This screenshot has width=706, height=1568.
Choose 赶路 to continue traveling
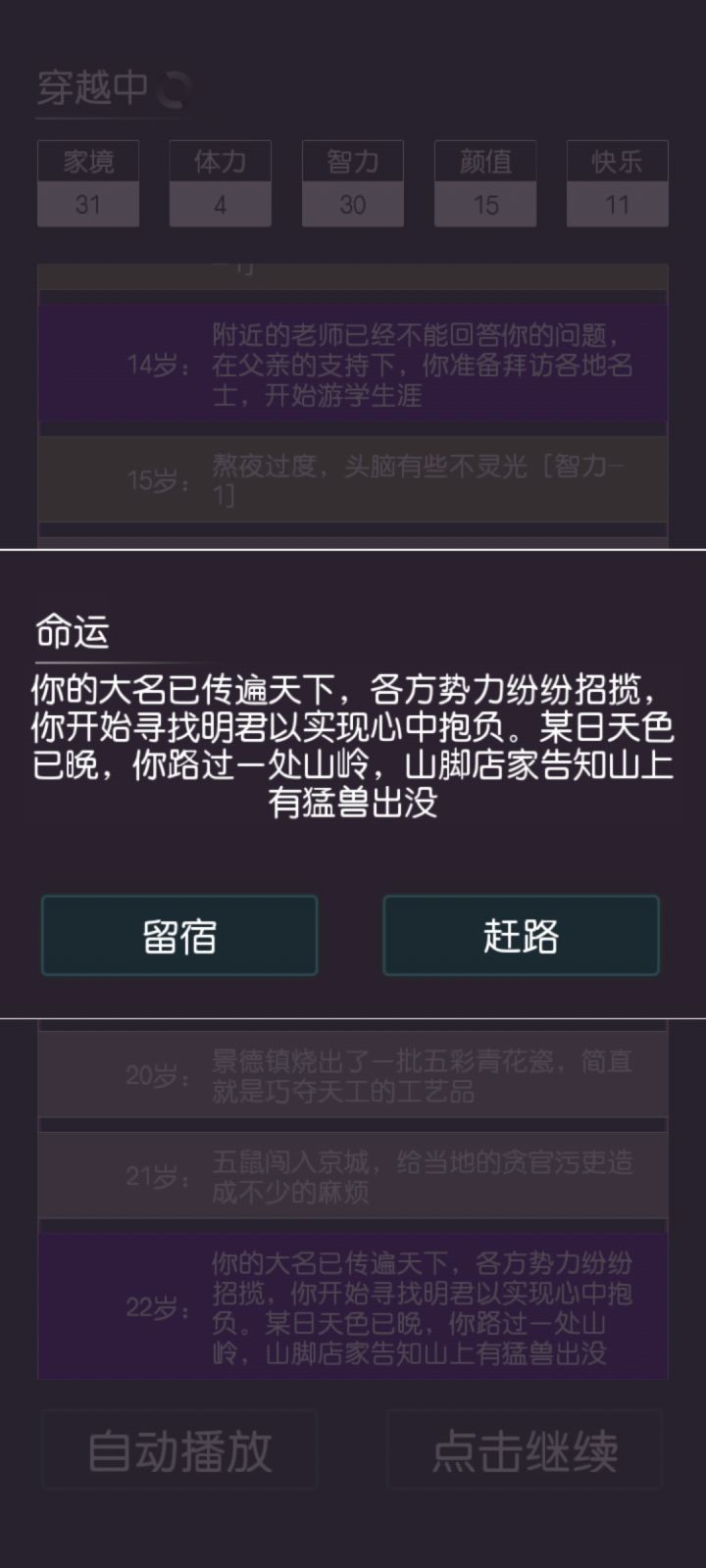pos(521,936)
